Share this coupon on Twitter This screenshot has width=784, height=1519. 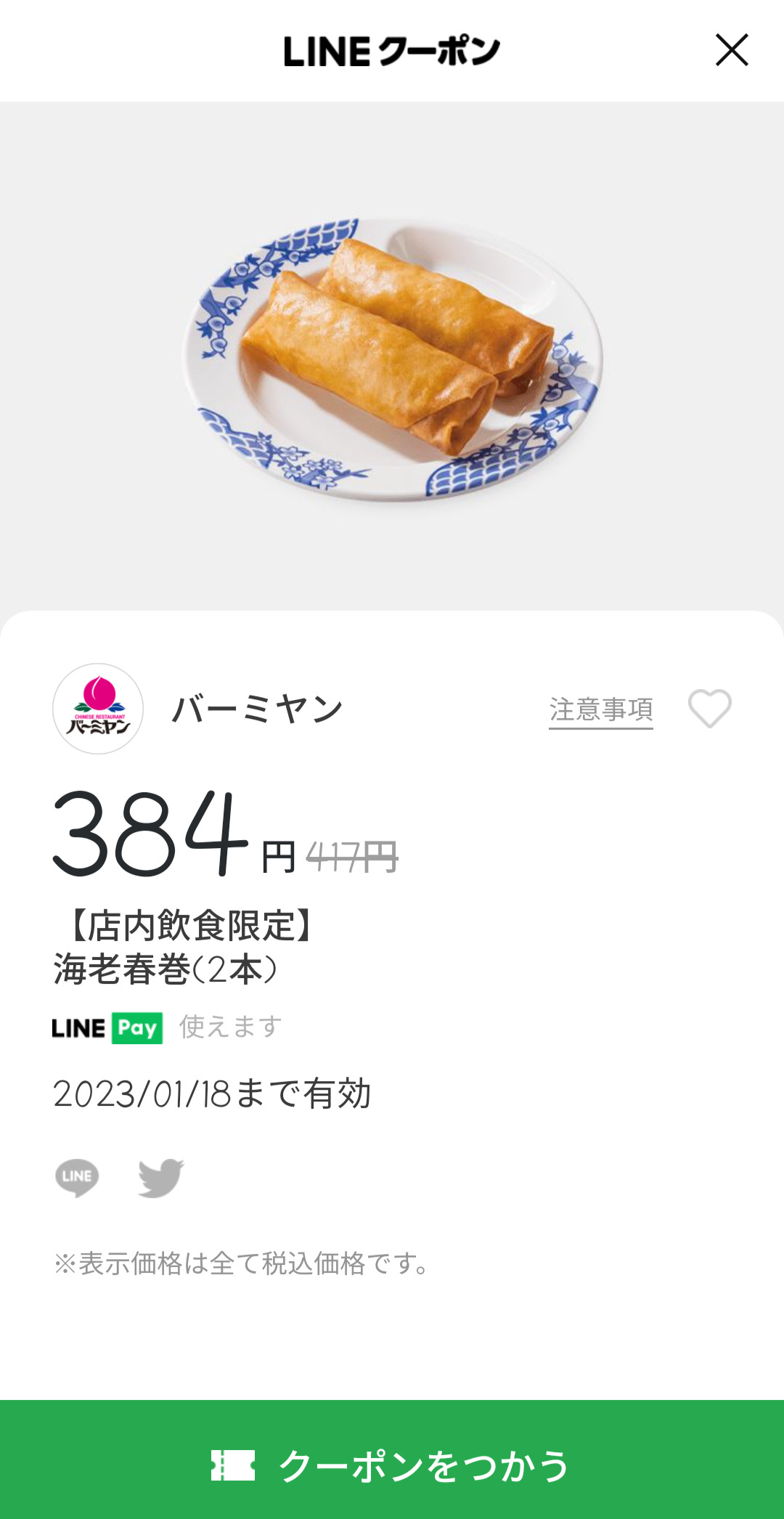point(161,1177)
